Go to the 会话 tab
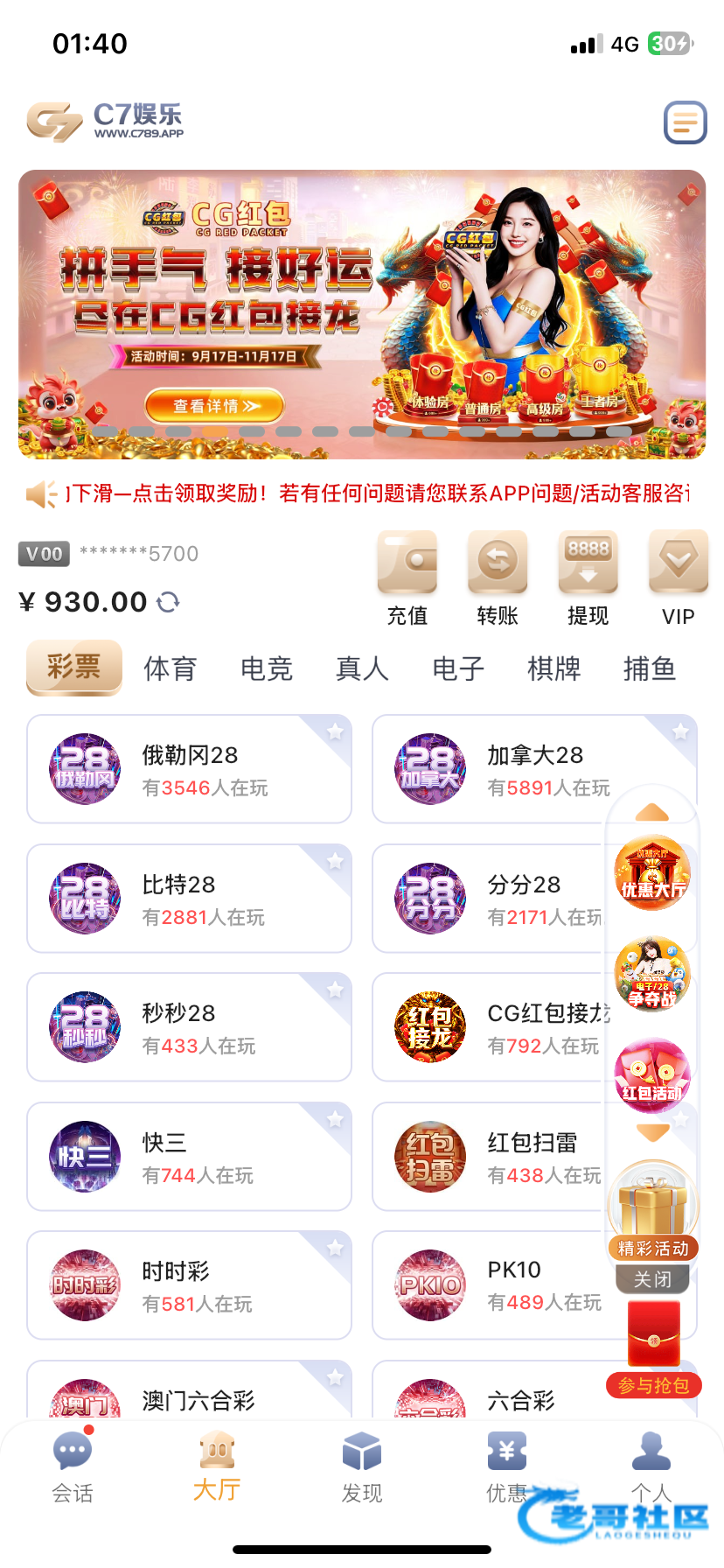The height and width of the screenshot is (1568, 724). click(73, 1467)
